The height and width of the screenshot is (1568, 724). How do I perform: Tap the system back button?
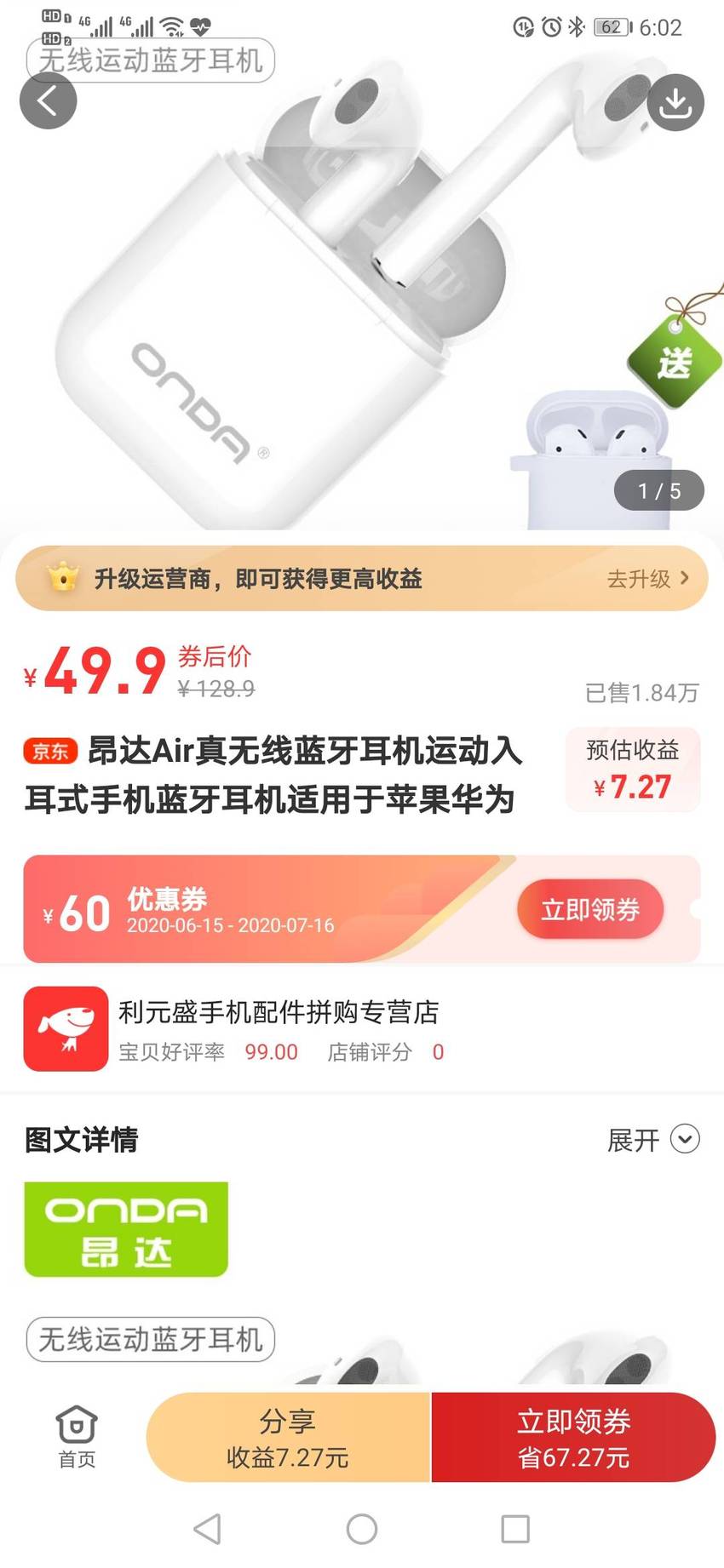(207, 1529)
